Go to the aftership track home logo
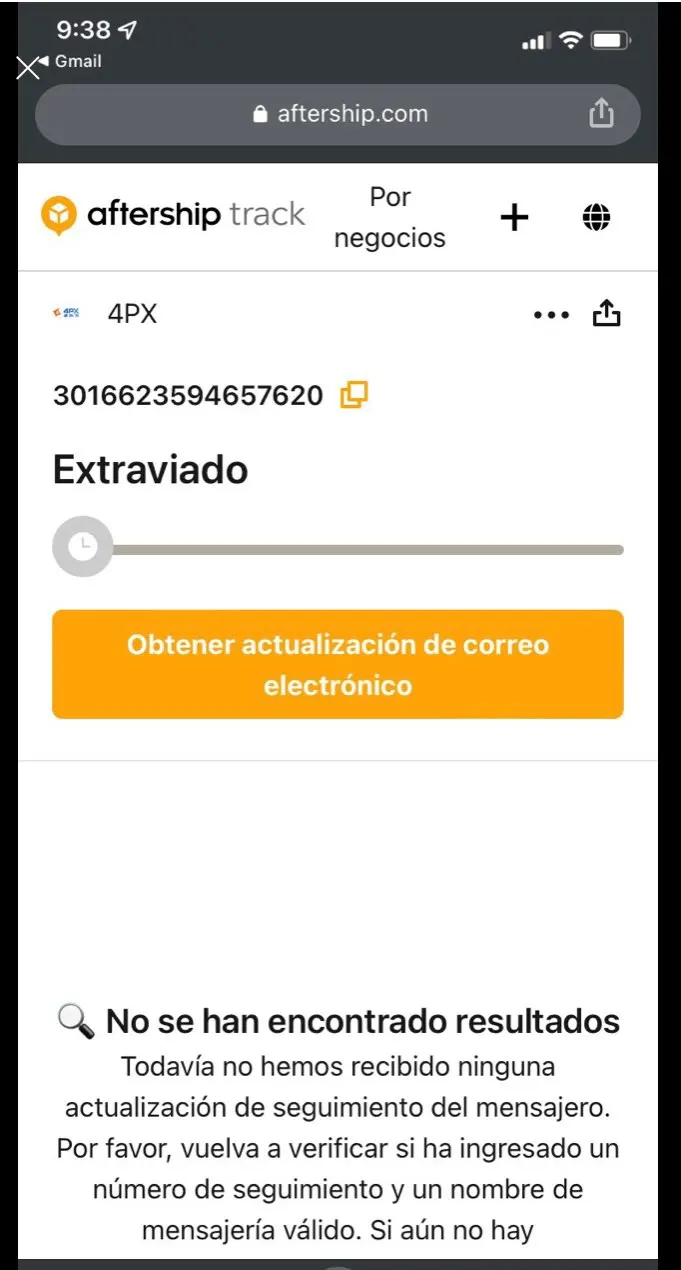 [x=173, y=215]
